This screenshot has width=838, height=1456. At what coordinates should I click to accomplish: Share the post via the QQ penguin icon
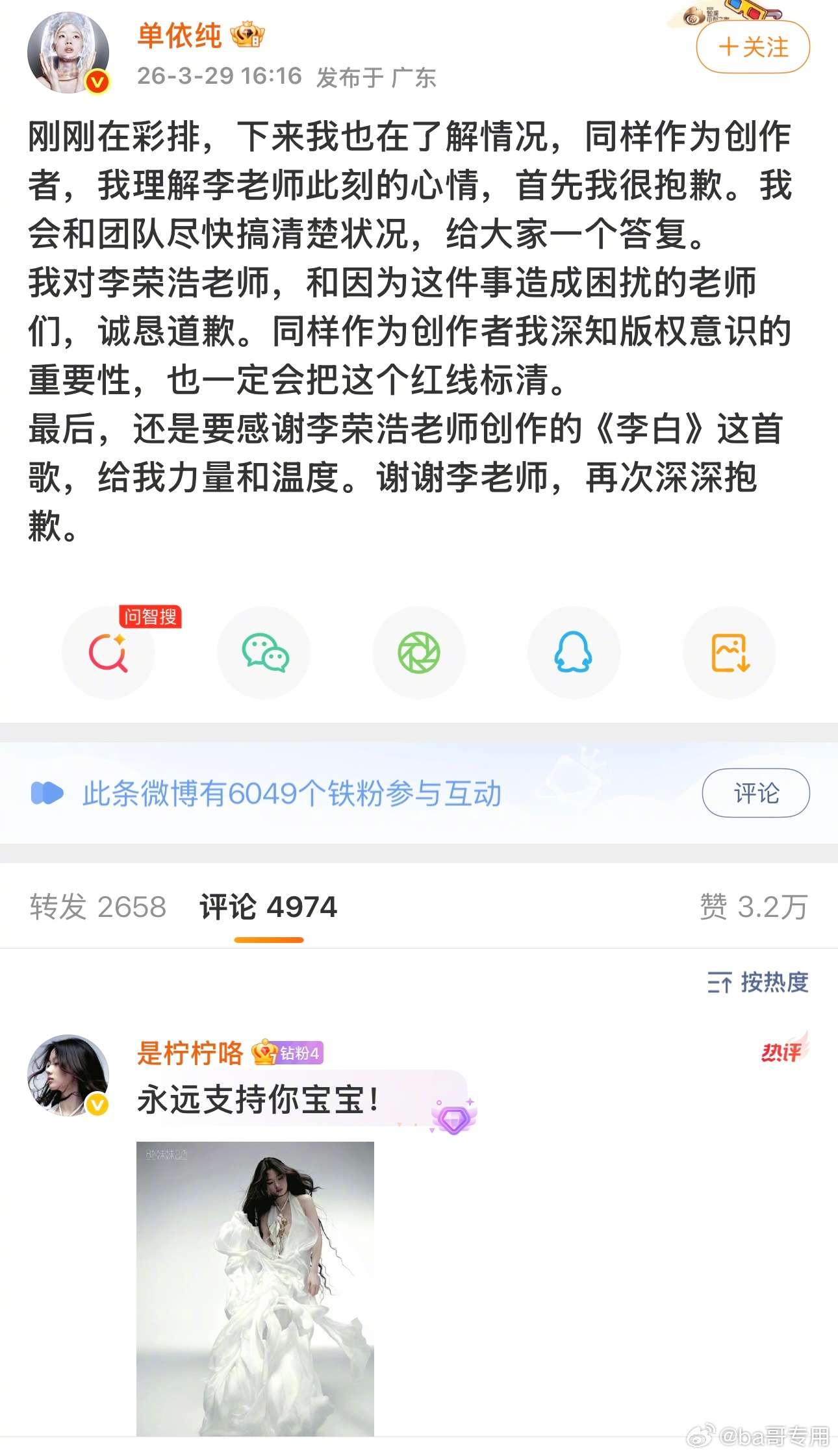(x=574, y=653)
